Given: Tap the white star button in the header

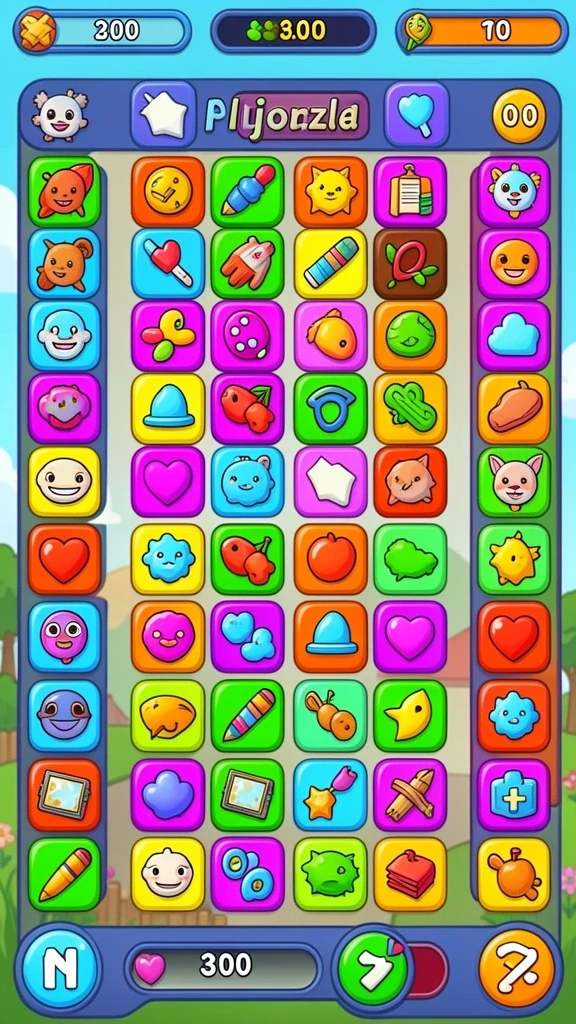Looking at the screenshot, I should click(x=163, y=114).
